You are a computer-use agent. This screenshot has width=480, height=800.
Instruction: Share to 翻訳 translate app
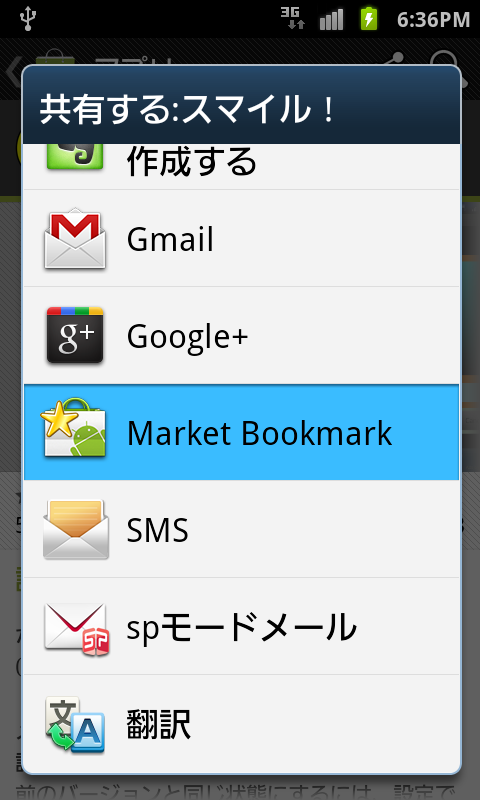[x=241, y=723]
